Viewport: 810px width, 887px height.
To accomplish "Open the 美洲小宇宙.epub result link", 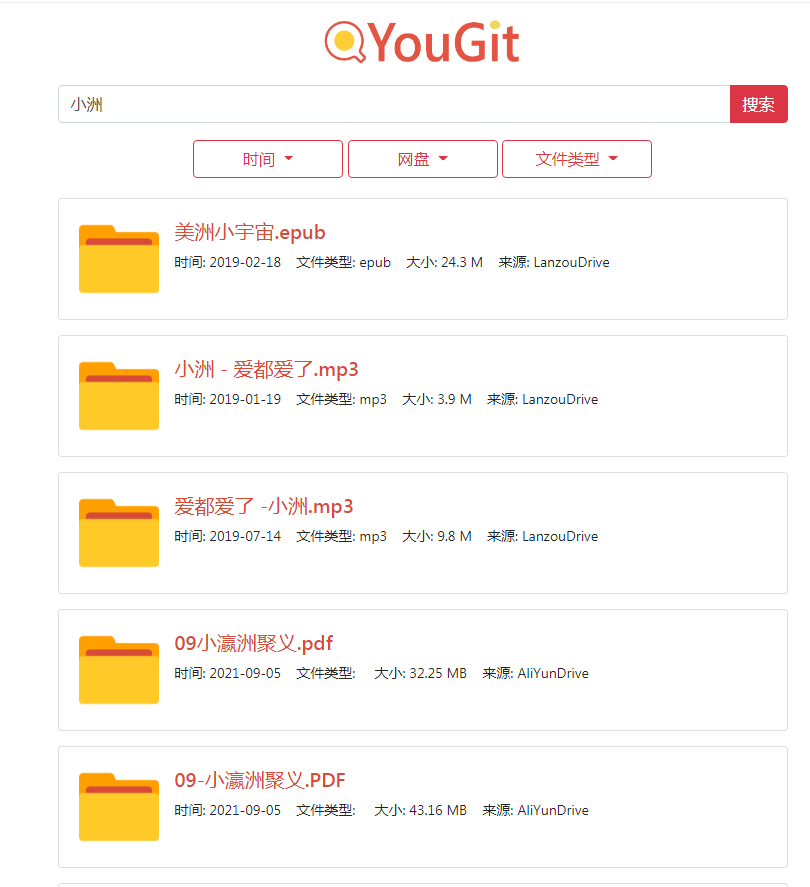I will tap(250, 231).
